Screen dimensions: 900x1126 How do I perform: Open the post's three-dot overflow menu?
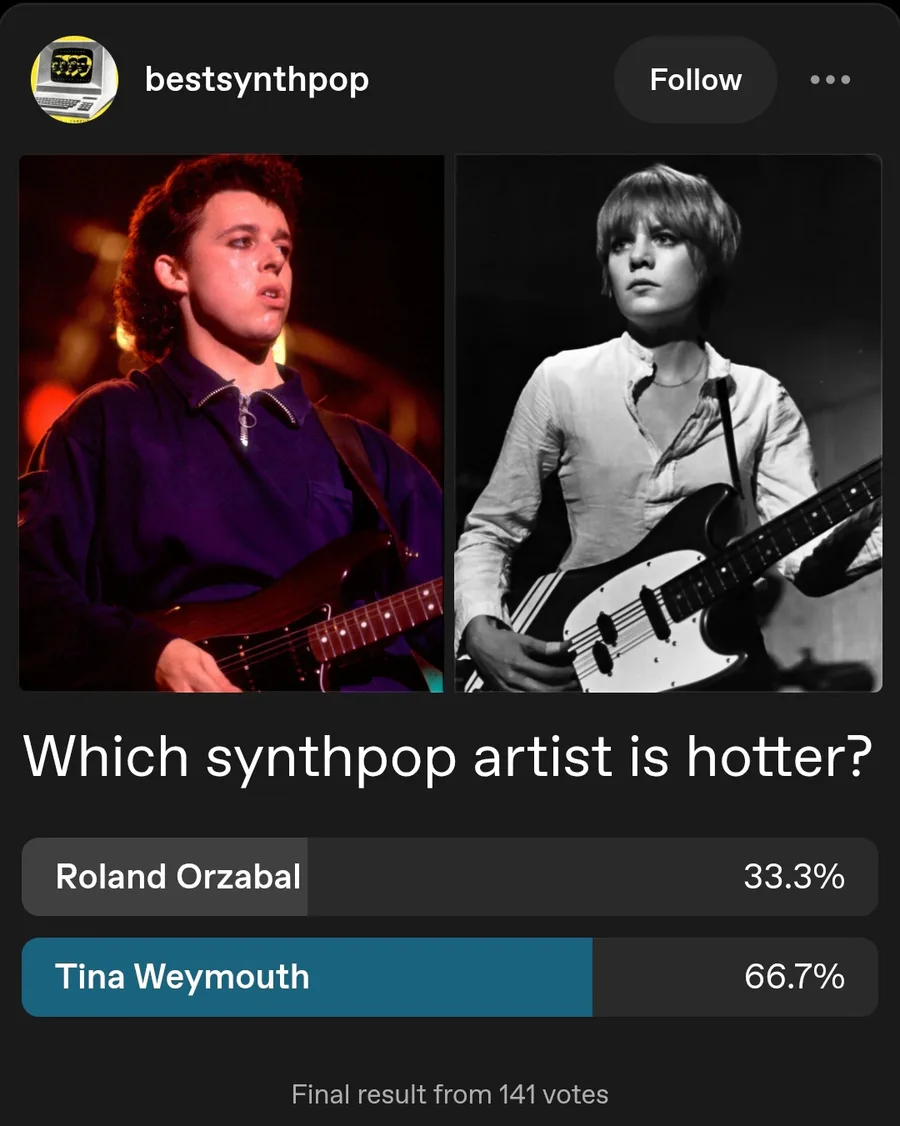tap(830, 80)
